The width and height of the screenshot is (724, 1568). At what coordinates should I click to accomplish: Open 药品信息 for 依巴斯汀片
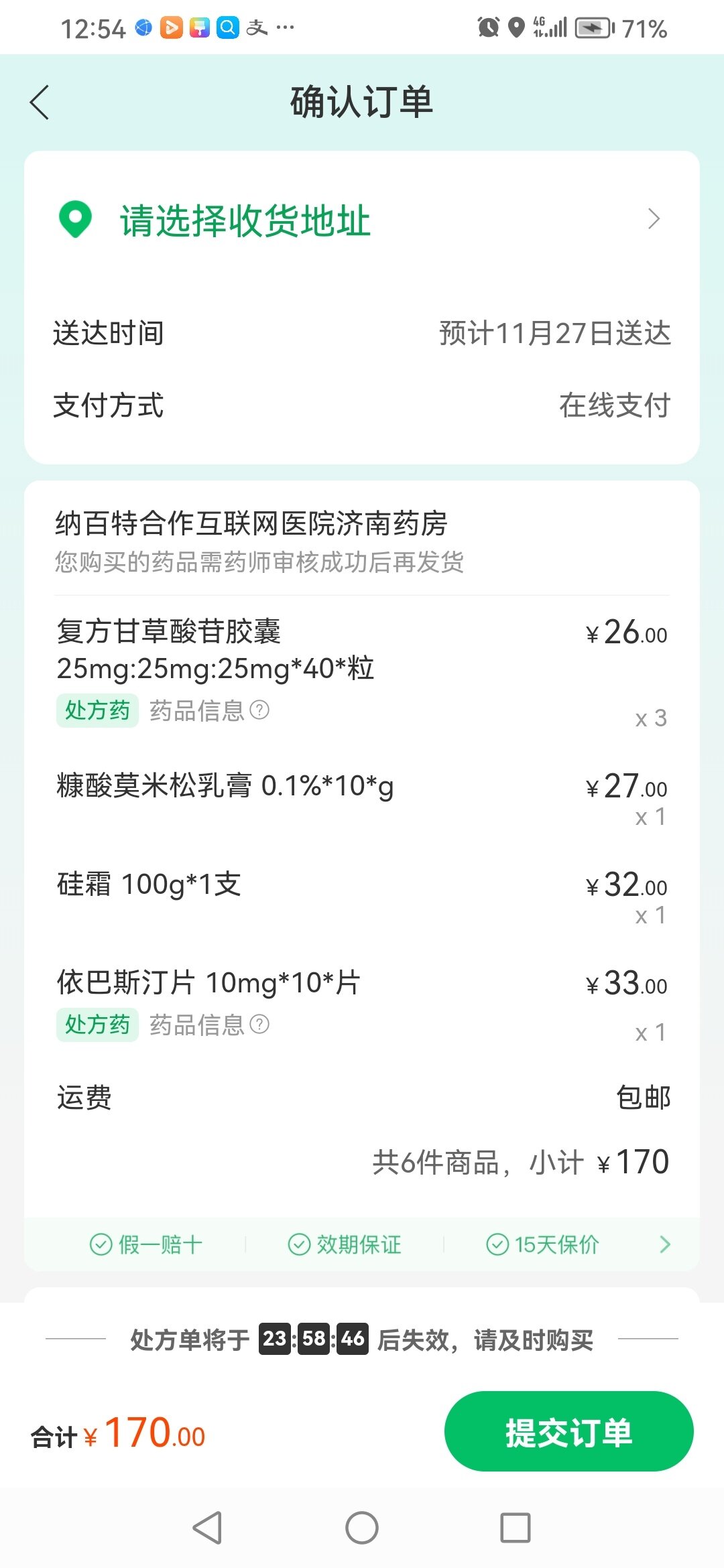[209, 1025]
